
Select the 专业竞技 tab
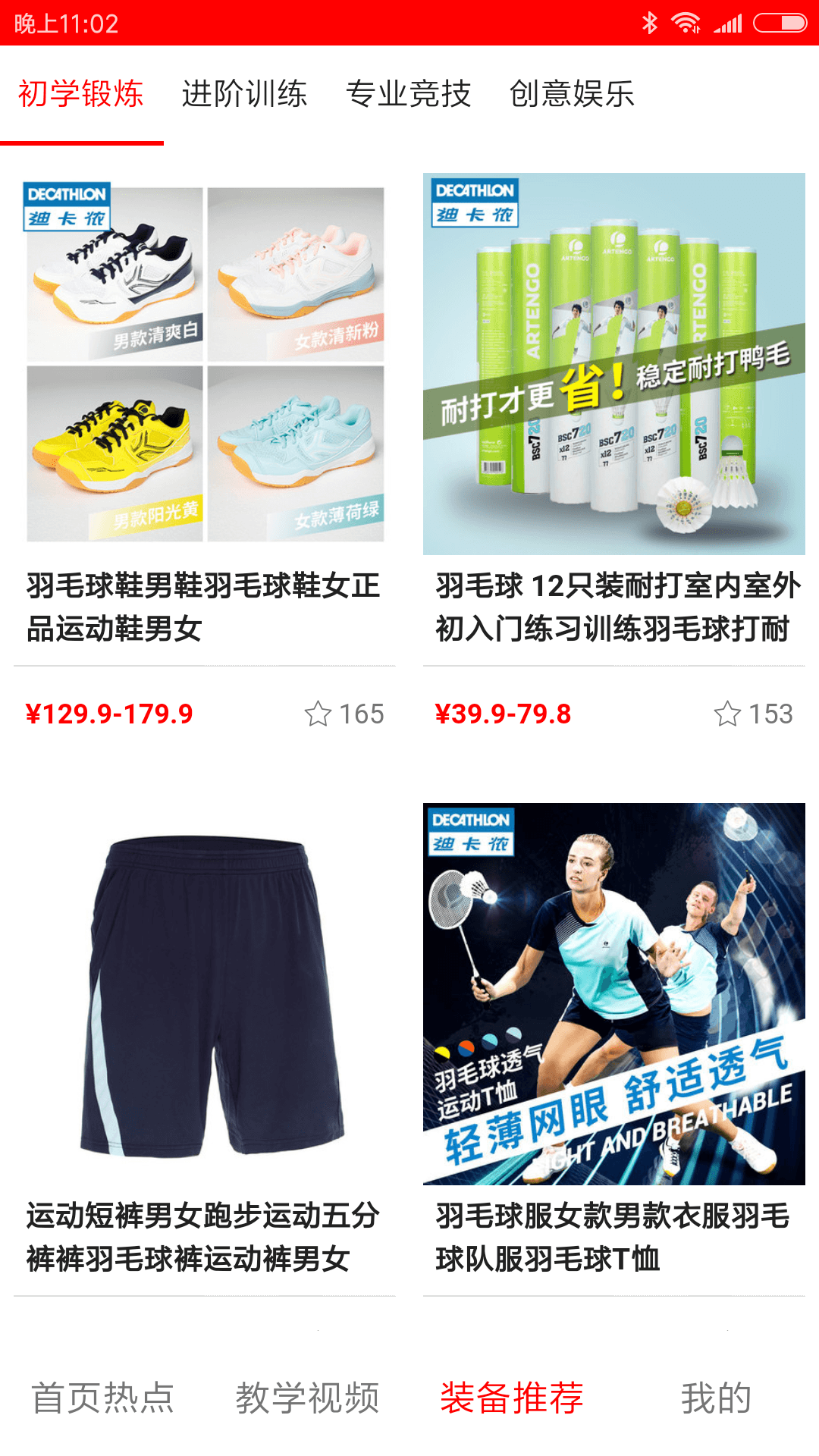click(x=408, y=95)
